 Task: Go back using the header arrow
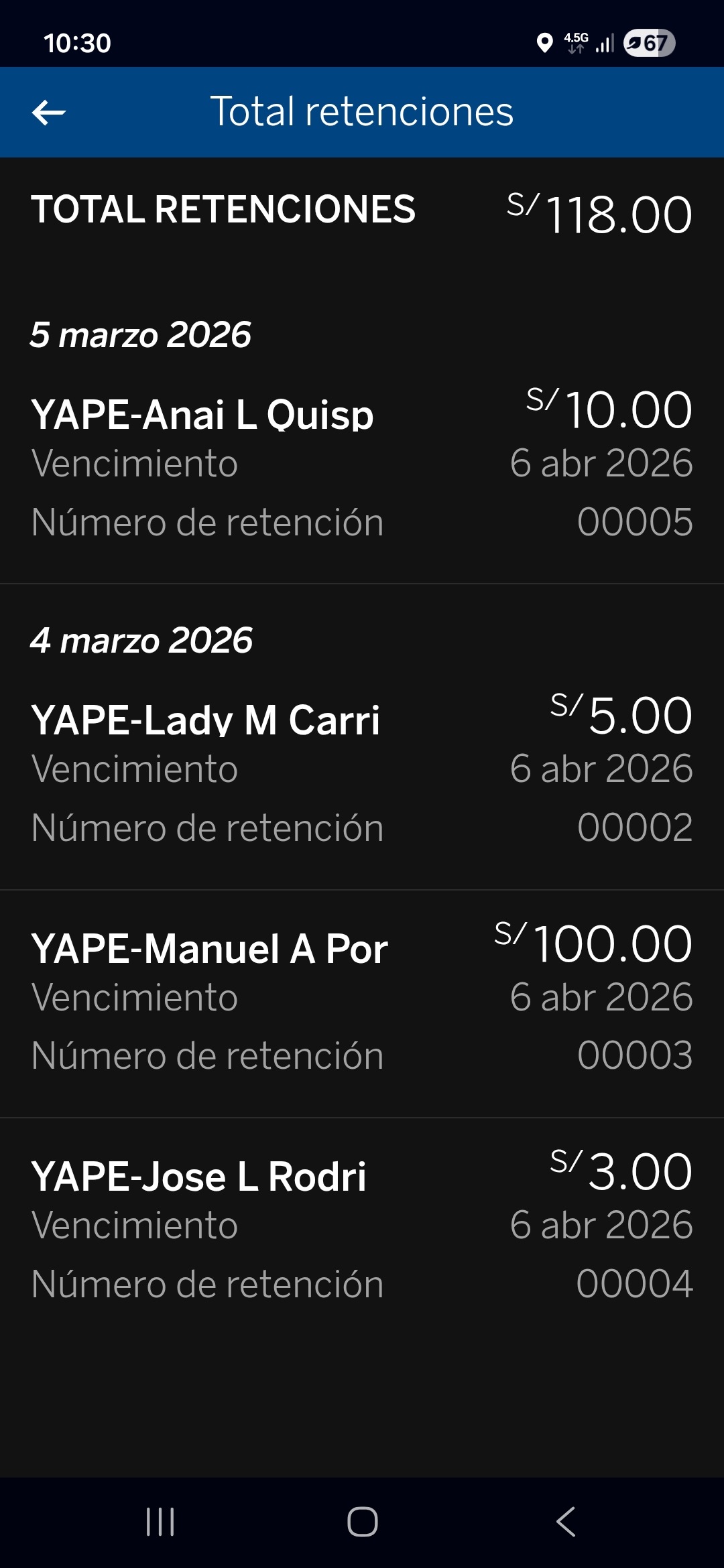point(49,113)
